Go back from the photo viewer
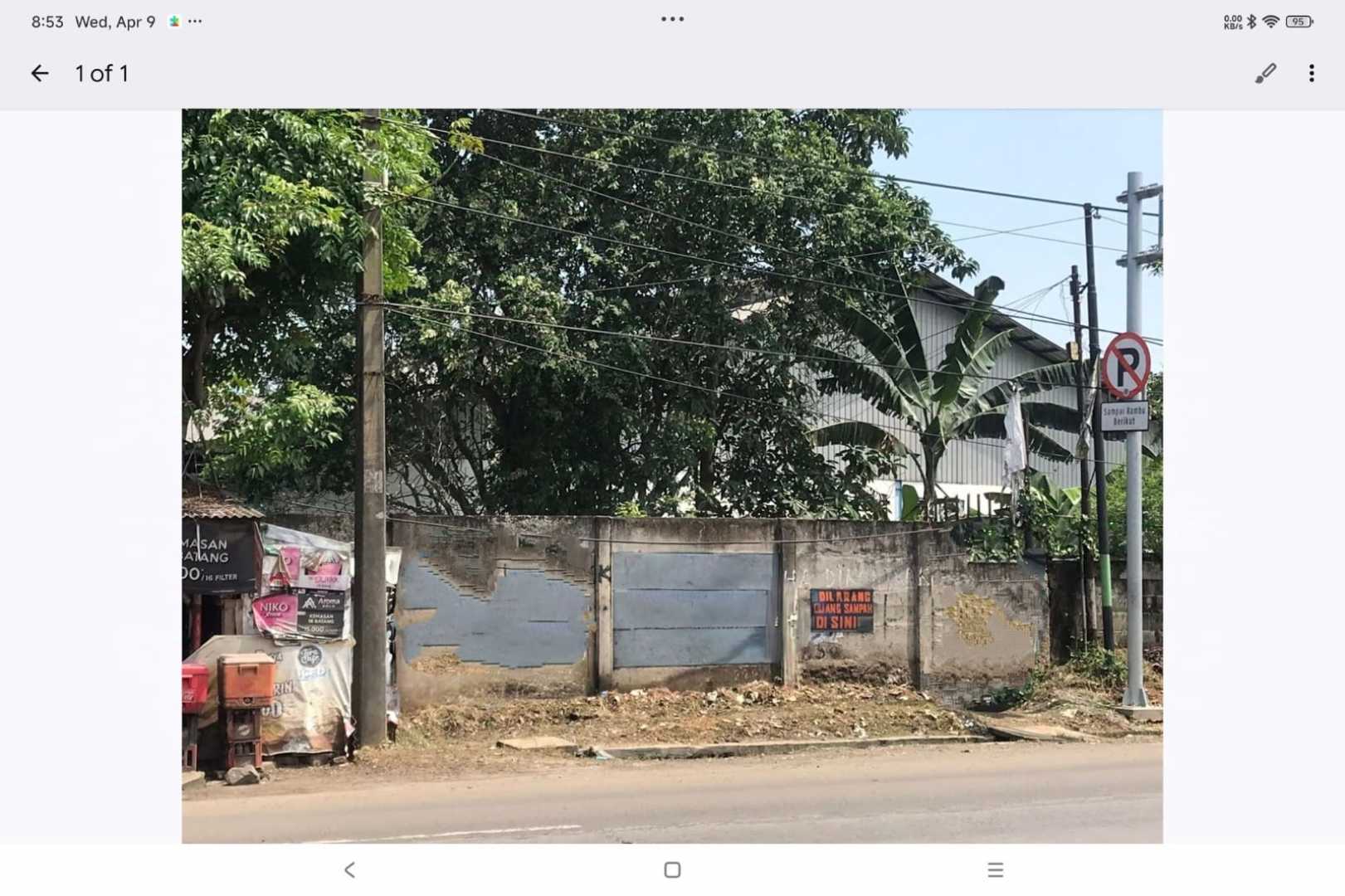 (x=39, y=74)
